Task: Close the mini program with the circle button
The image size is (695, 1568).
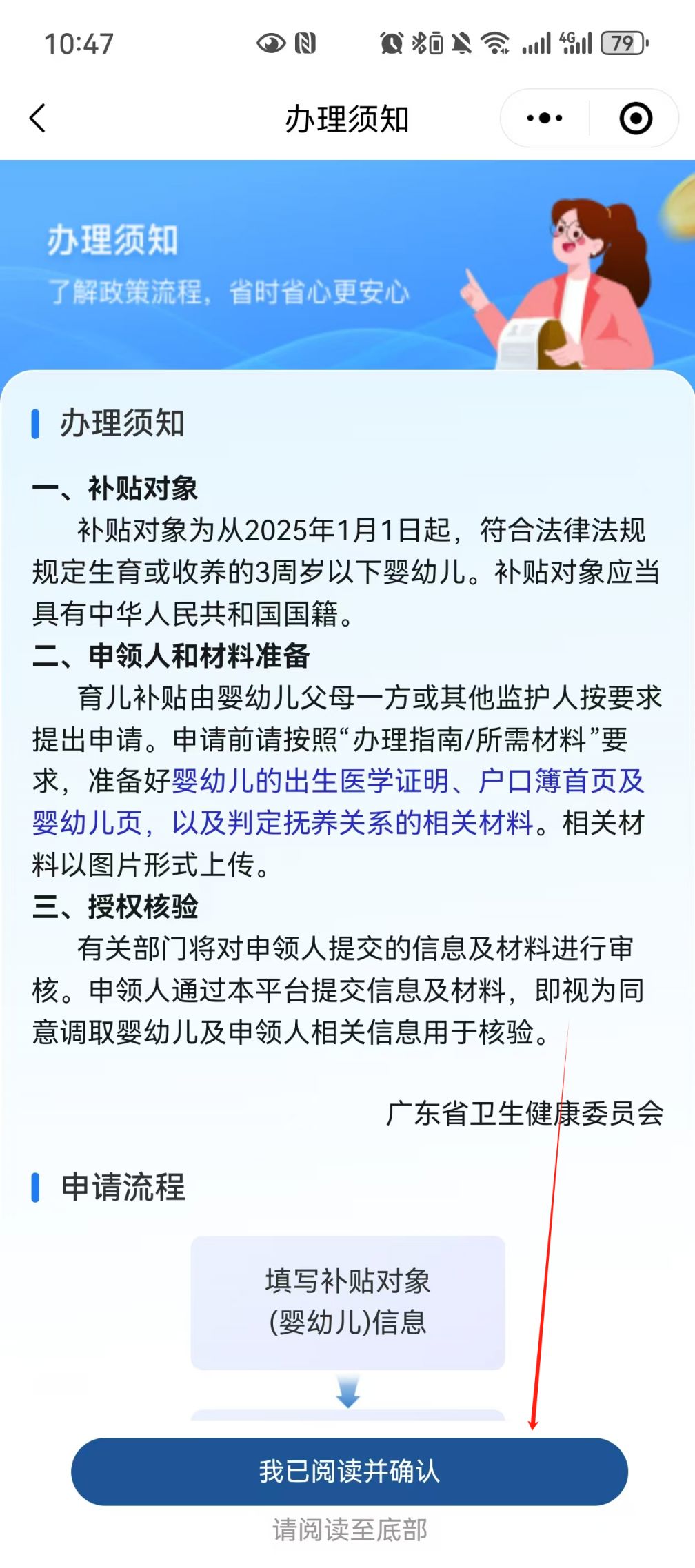Action: [x=635, y=119]
